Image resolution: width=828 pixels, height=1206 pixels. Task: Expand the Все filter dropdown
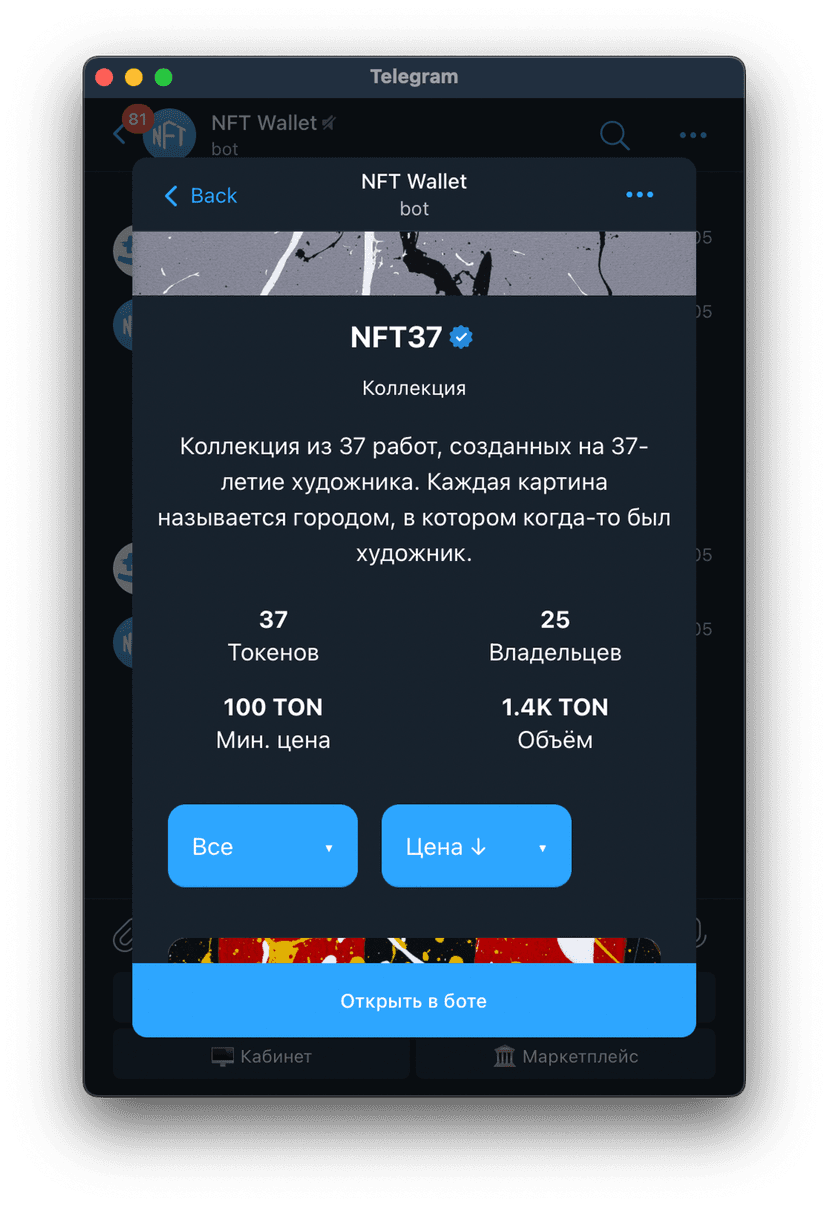click(x=262, y=846)
